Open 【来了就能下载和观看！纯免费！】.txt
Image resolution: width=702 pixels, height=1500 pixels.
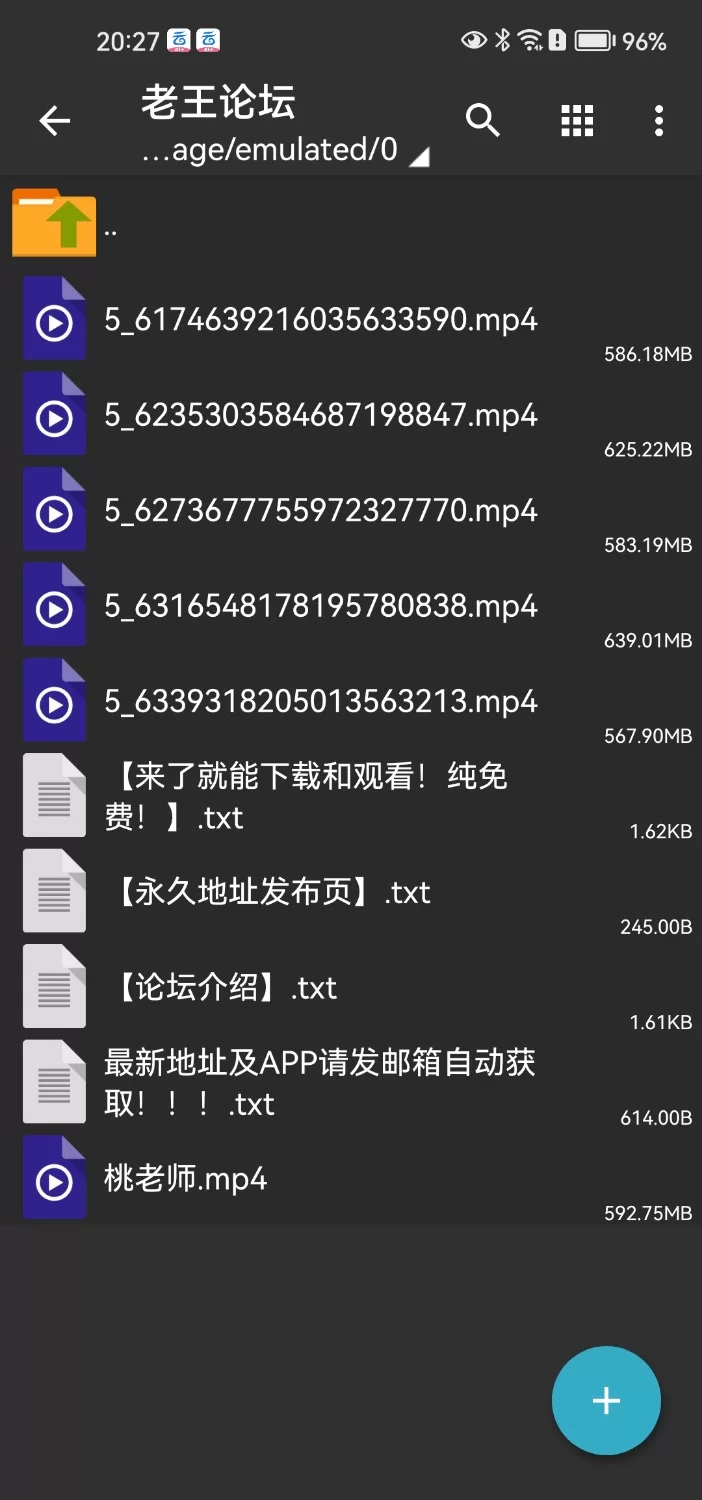(305, 796)
